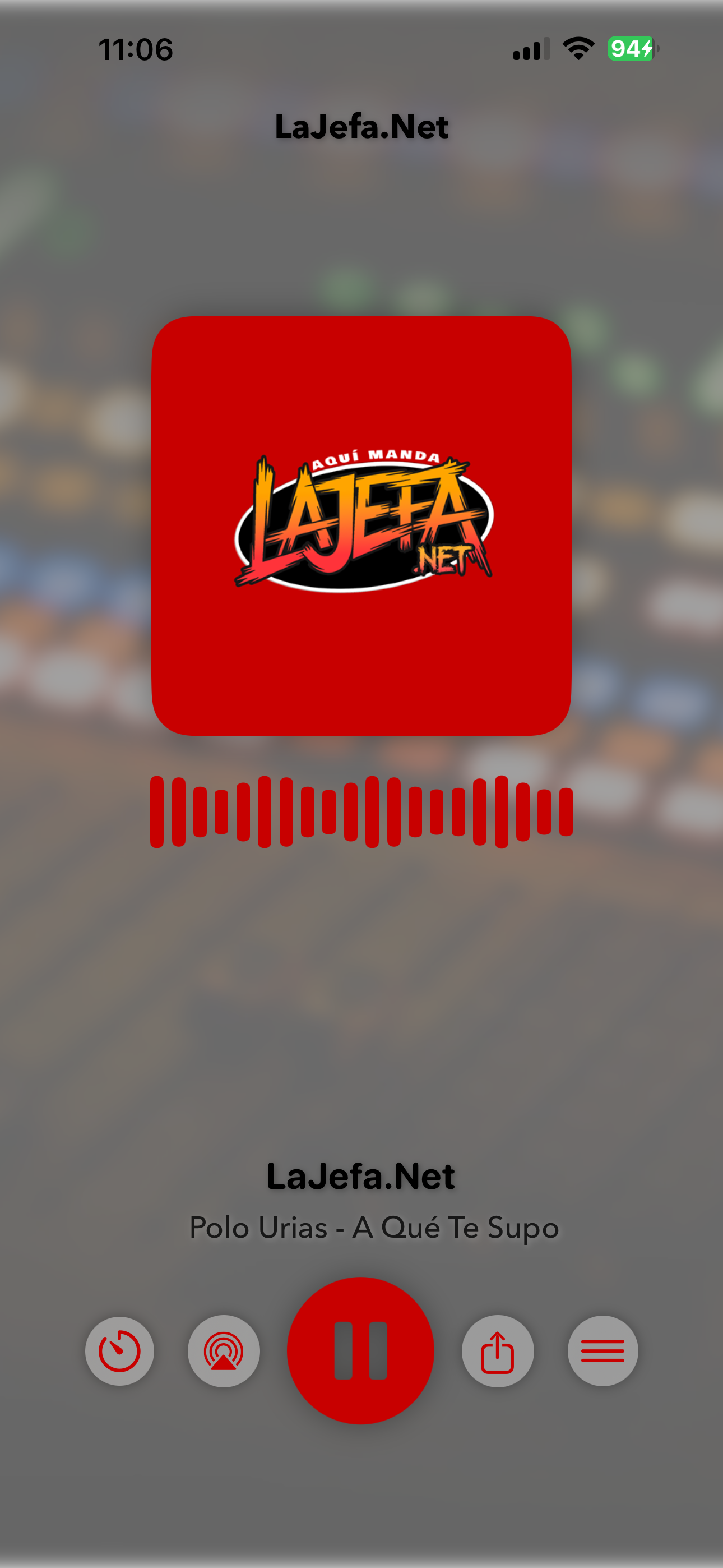Image resolution: width=723 pixels, height=1568 pixels.
Task: Tap the Wi-Fi indicator in status bar
Action: [576, 50]
